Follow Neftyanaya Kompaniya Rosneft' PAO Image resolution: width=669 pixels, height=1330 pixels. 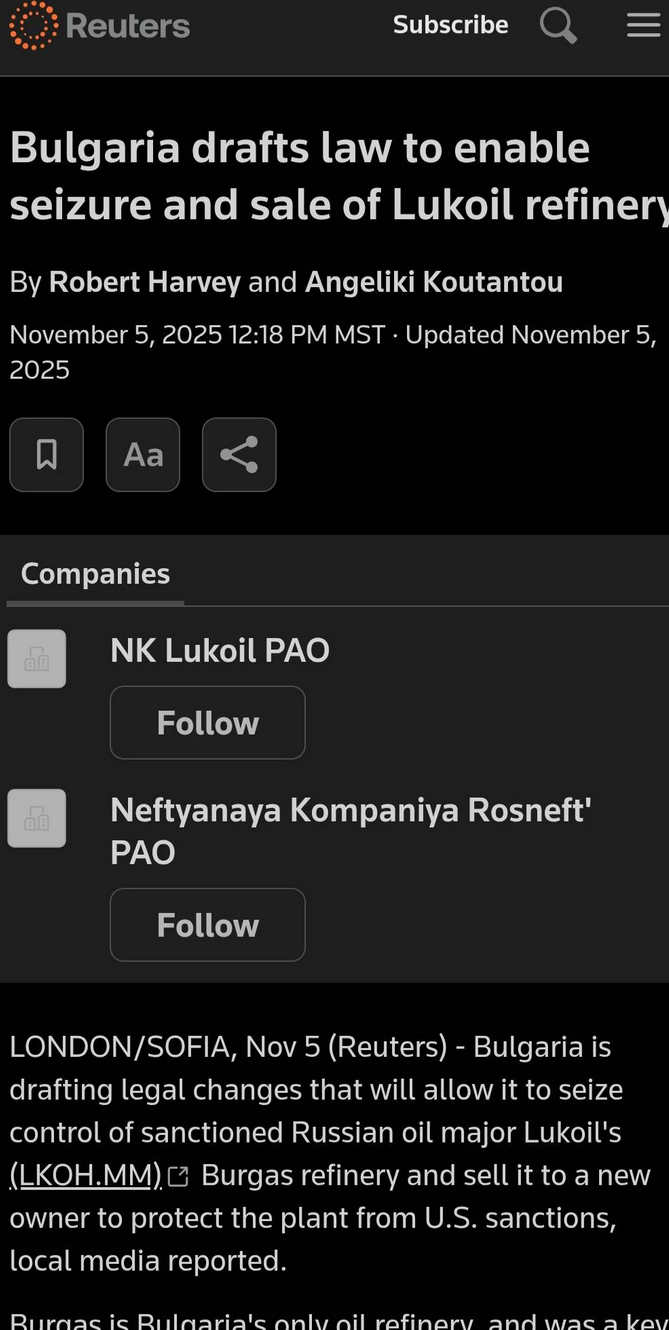pos(207,924)
